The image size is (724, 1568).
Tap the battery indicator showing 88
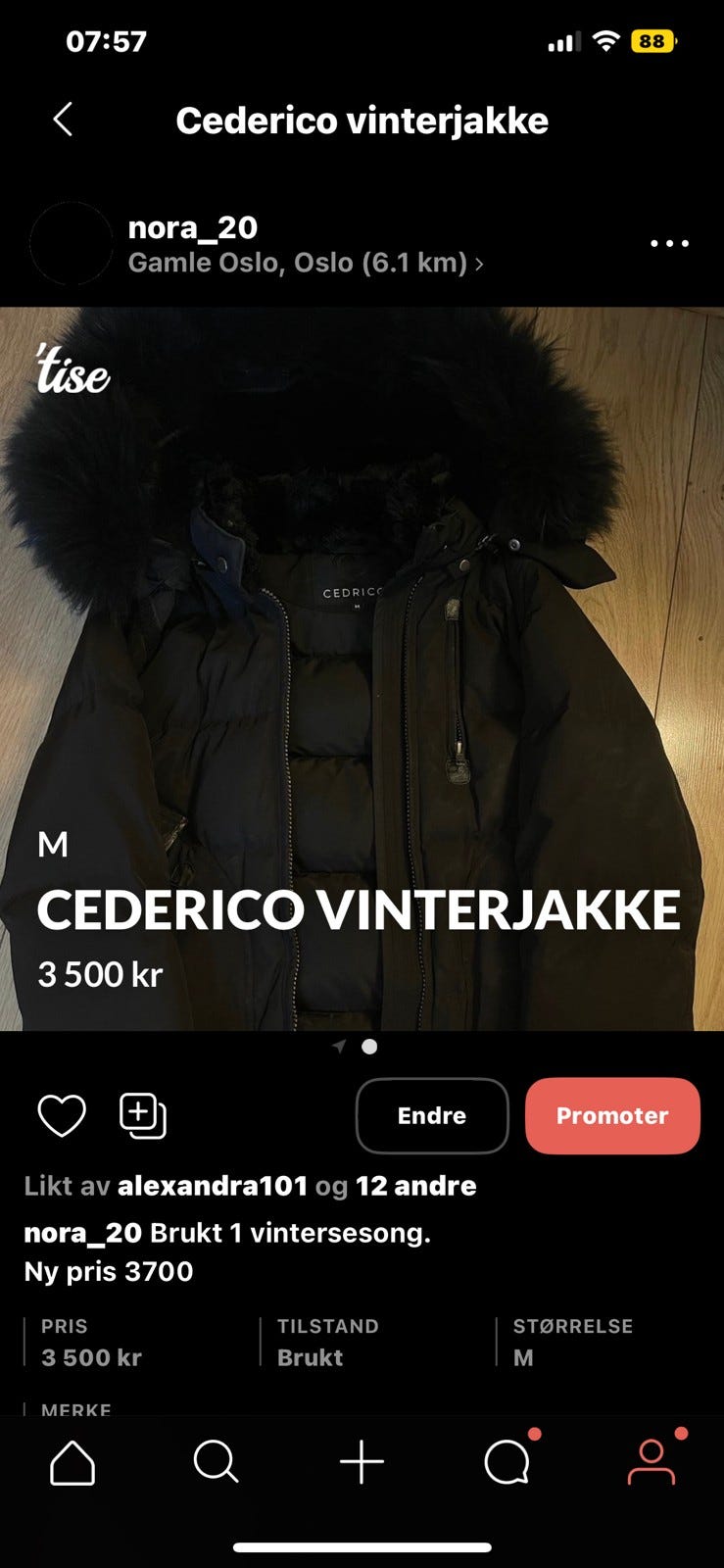point(654,41)
